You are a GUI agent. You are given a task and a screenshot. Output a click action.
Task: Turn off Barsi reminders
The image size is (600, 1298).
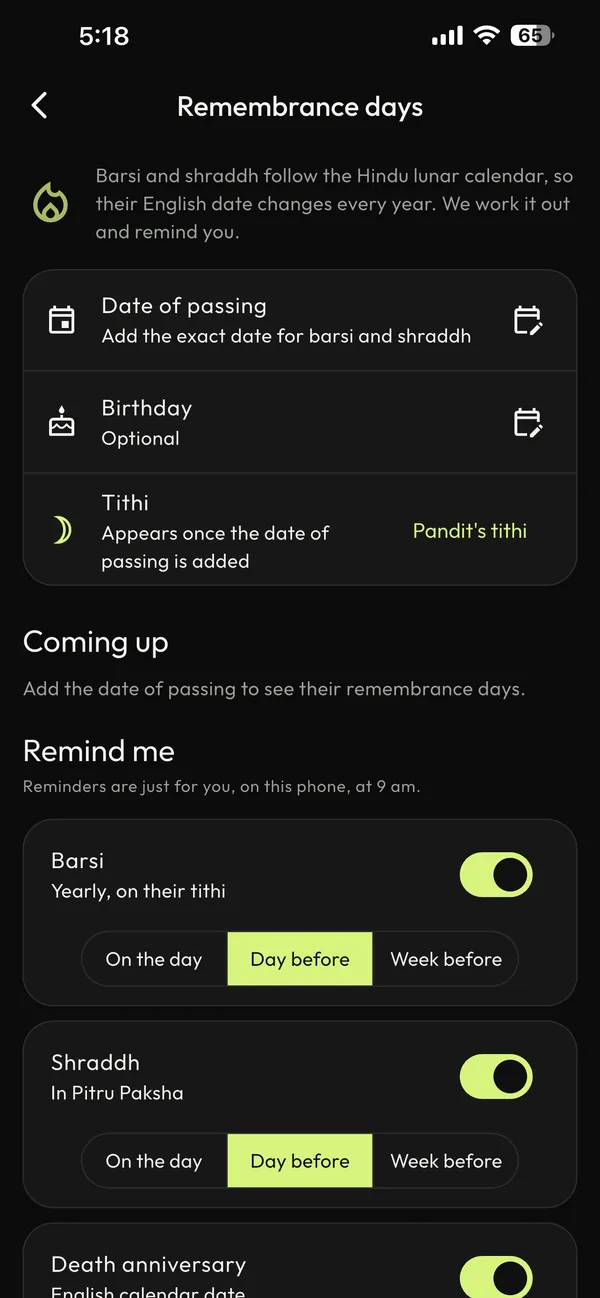tap(496, 875)
